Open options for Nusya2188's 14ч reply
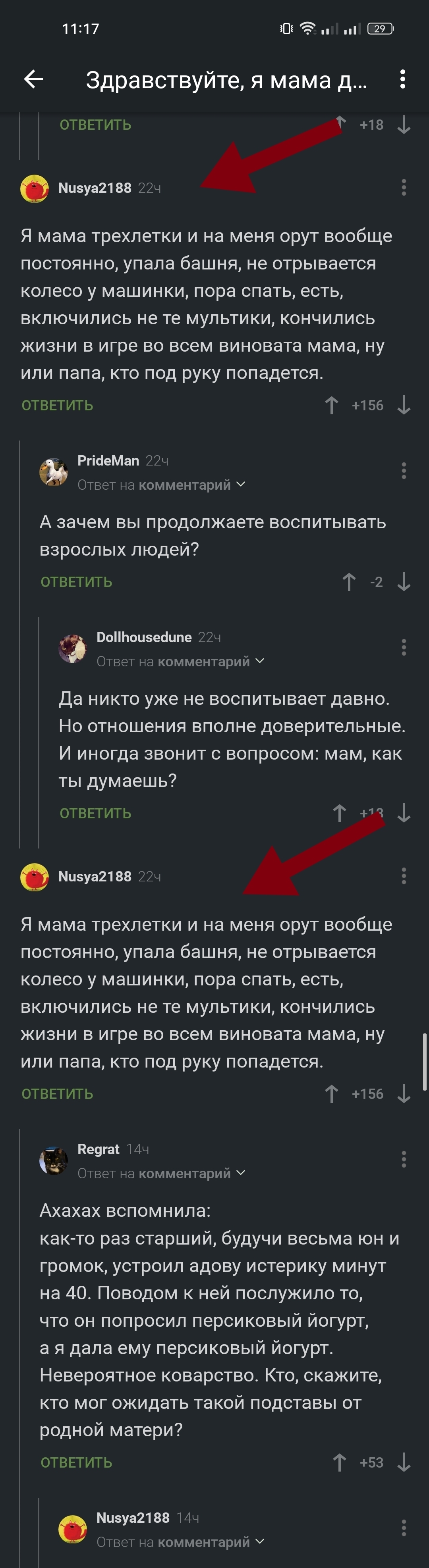This screenshot has height=1568, width=429. tap(404, 1528)
